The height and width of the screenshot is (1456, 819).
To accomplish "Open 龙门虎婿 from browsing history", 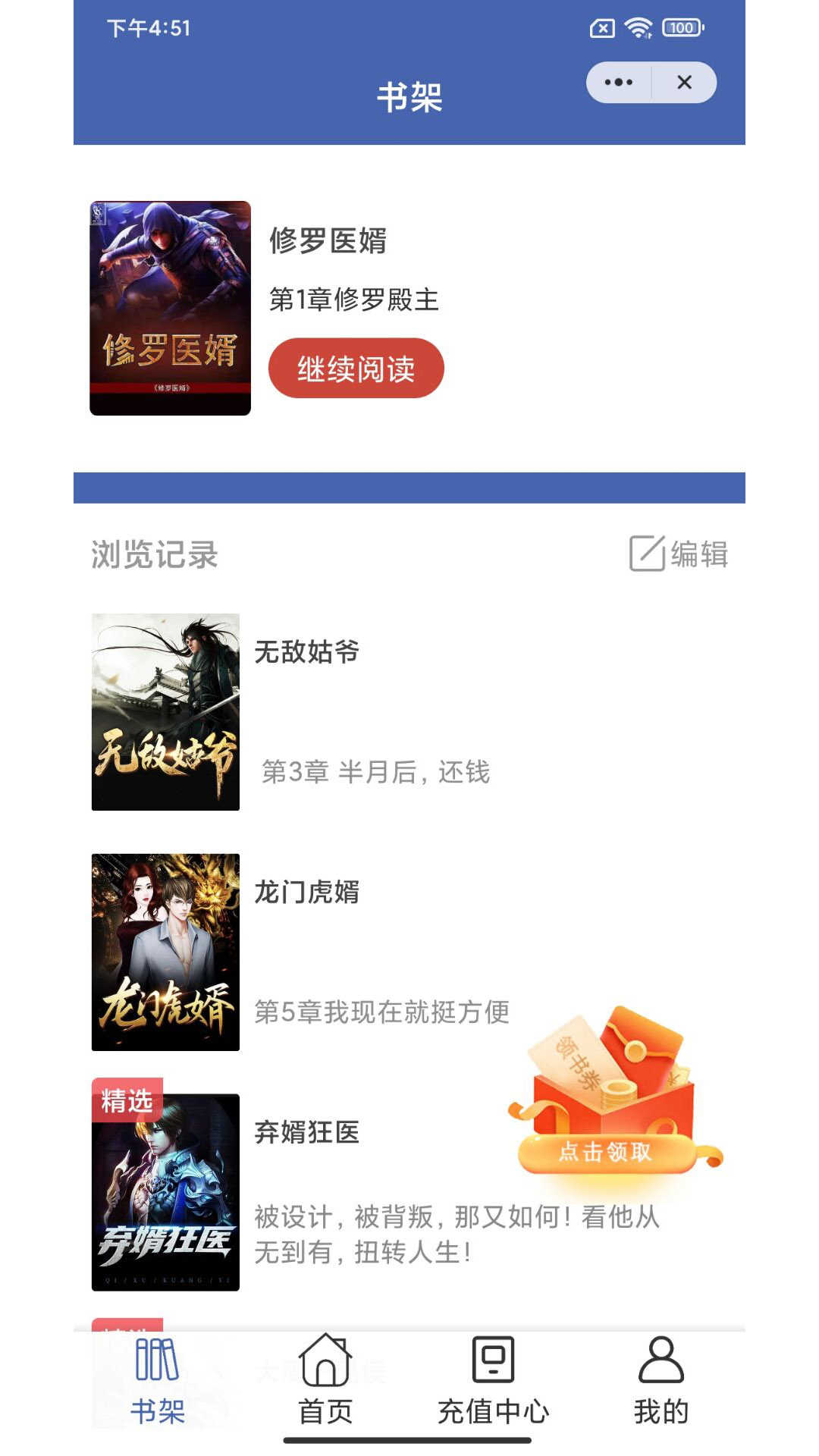I will [306, 893].
